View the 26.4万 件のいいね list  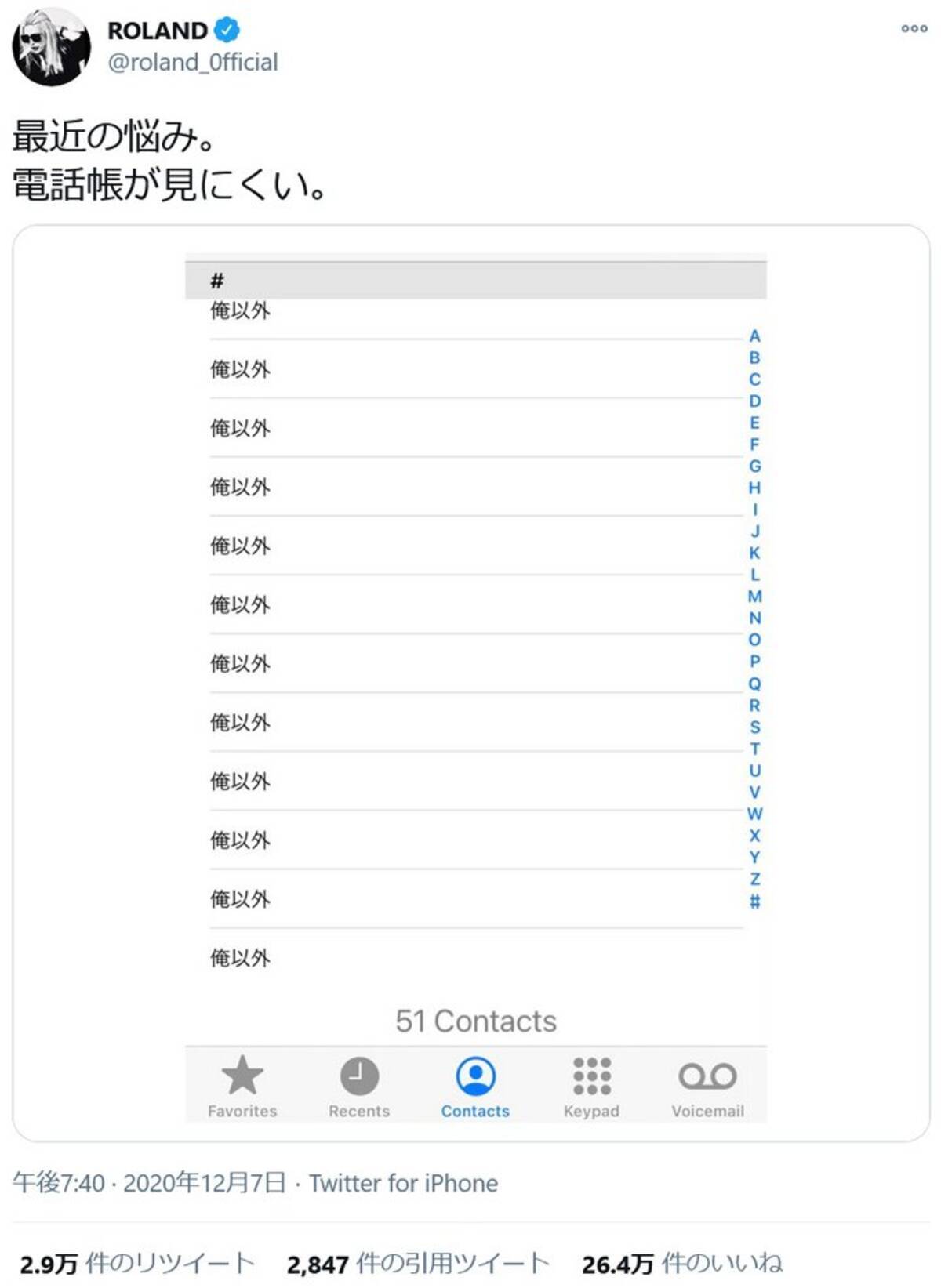(681, 1263)
